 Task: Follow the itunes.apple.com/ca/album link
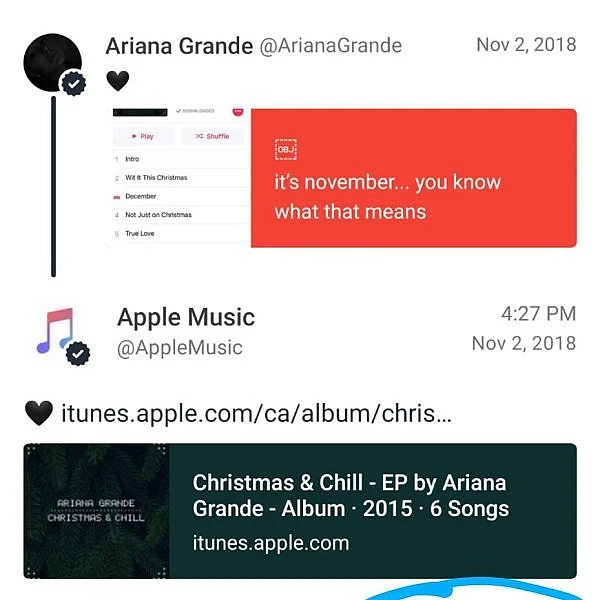pyautogui.click(x=256, y=412)
